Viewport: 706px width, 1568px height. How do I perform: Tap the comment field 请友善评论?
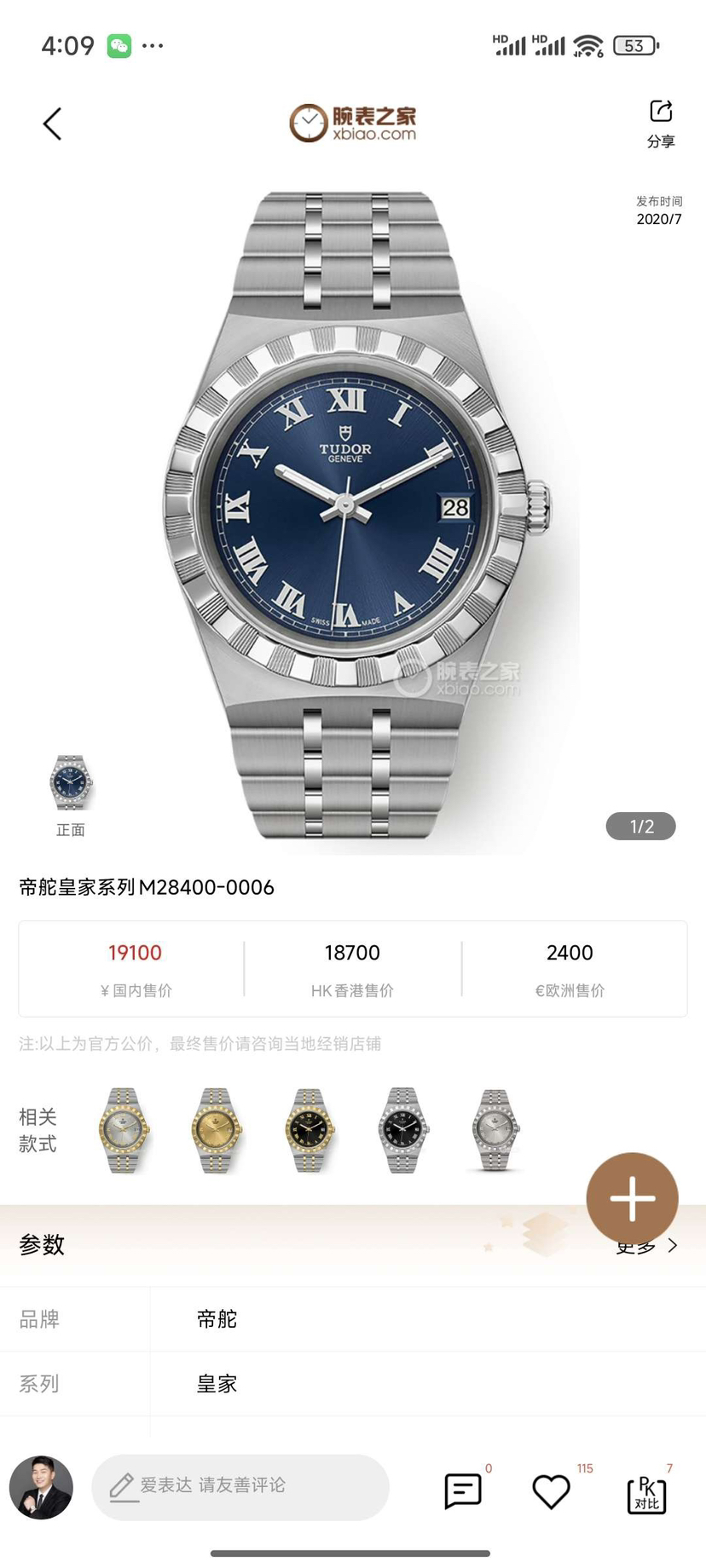(240, 1485)
